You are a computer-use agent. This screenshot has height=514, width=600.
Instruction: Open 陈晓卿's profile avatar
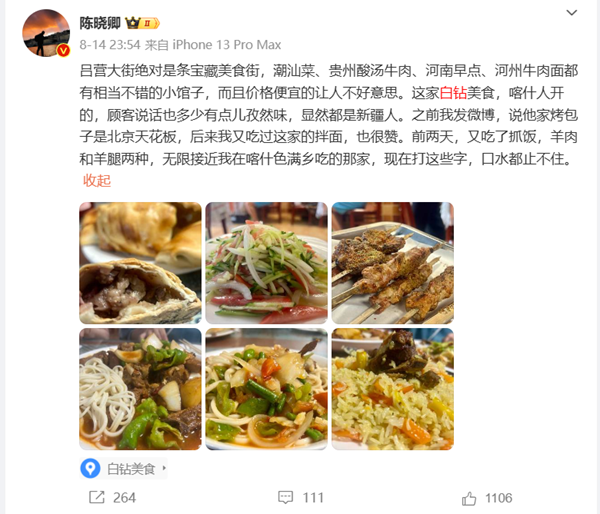pyautogui.click(x=47, y=33)
